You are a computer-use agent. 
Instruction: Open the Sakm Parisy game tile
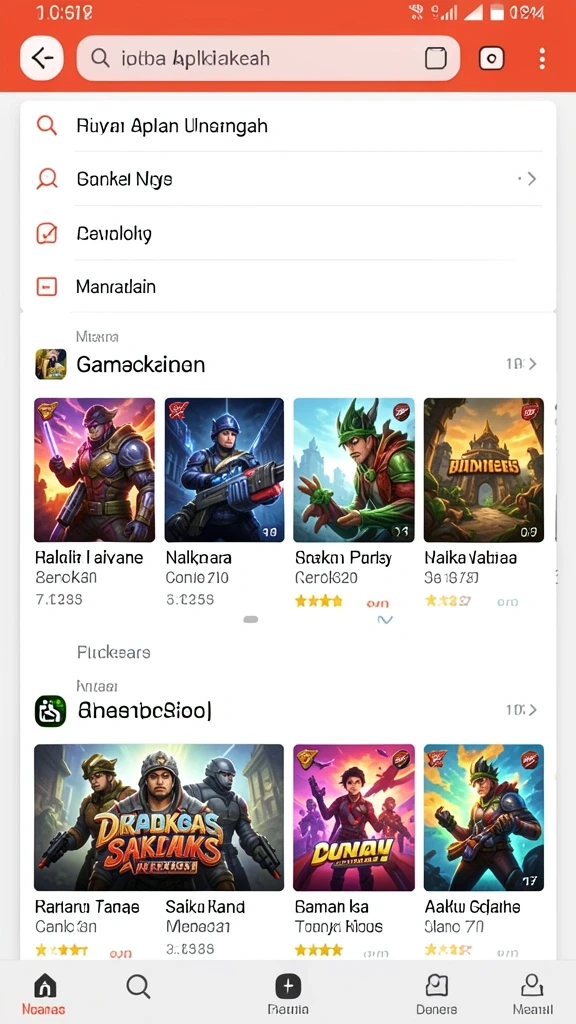353,503
